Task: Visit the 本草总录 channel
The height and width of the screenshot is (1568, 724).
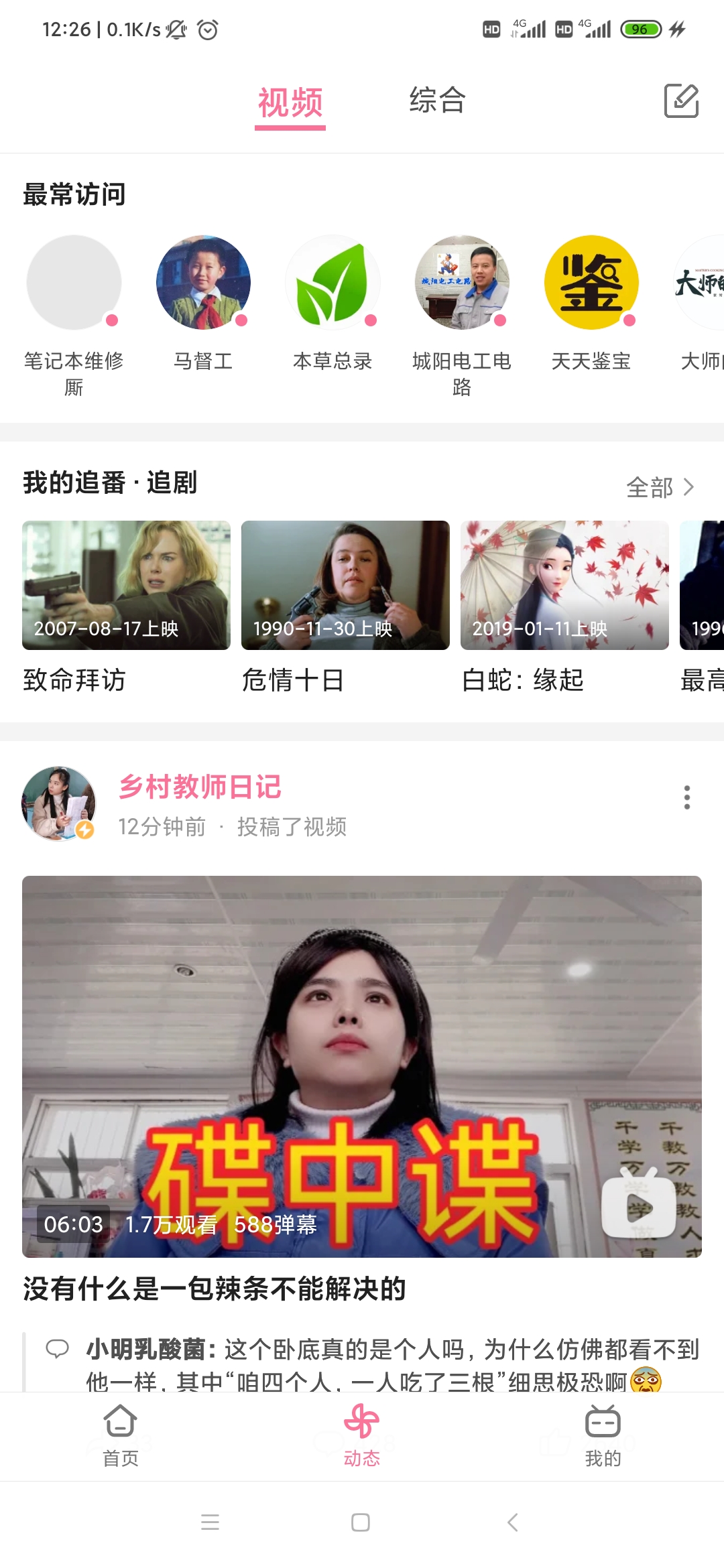Action: click(333, 283)
